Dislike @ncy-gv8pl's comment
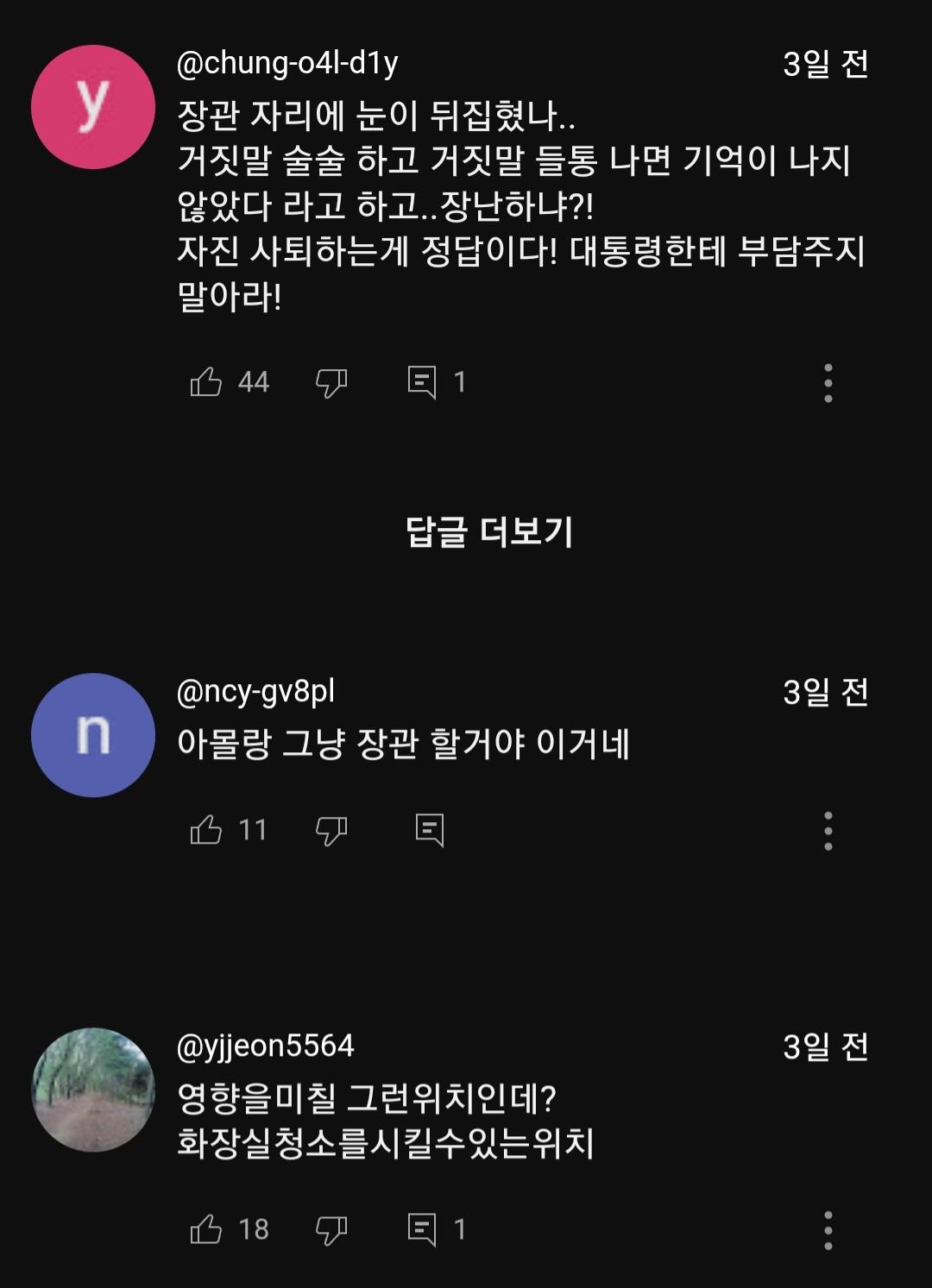This screenshot has width=932, height=1288. [331, 830]
